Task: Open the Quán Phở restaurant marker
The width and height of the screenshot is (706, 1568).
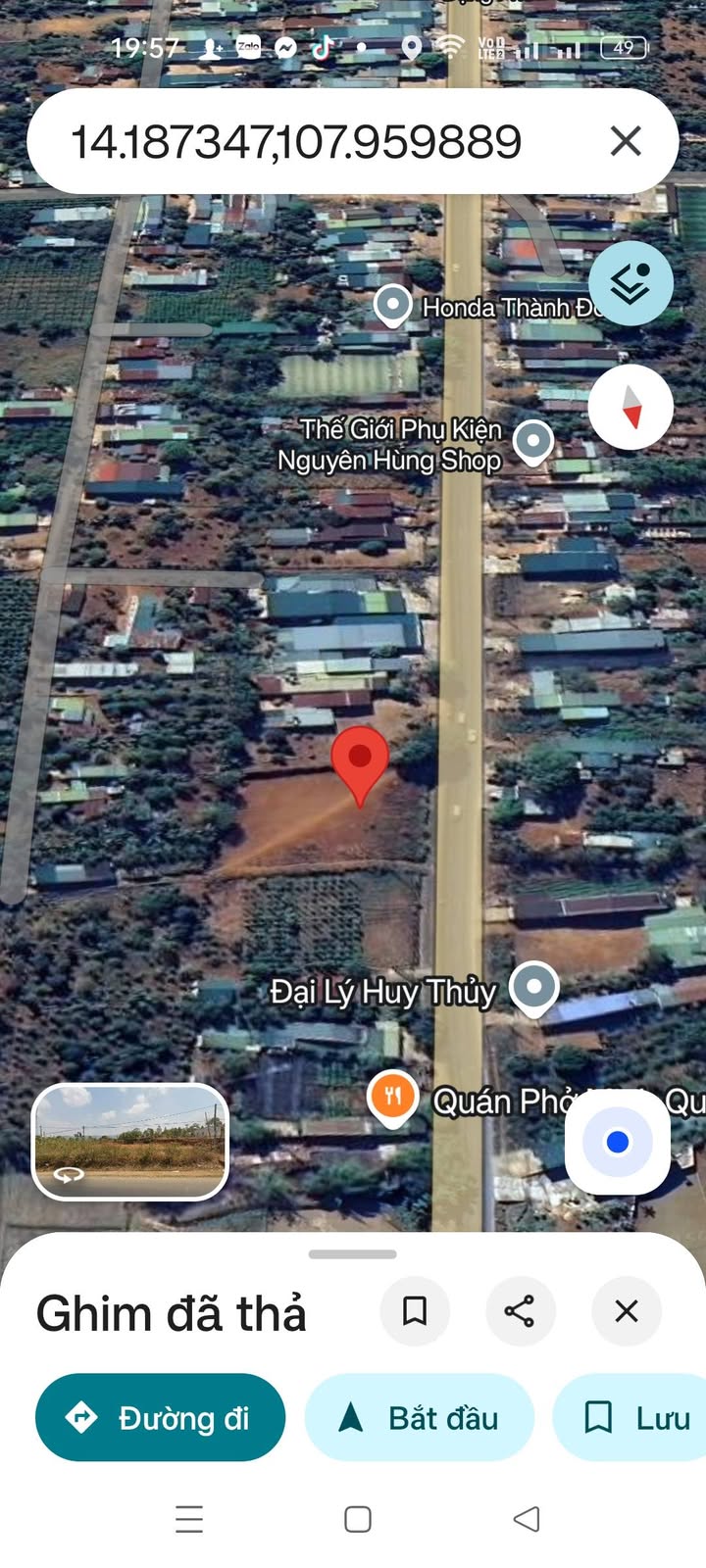Action: [393, 1097]
